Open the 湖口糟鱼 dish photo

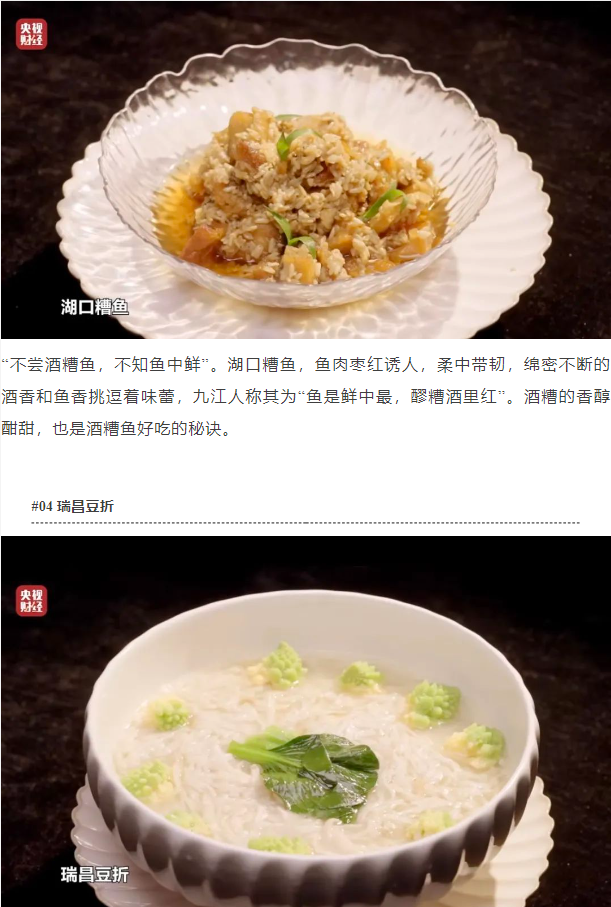point(305,170)
